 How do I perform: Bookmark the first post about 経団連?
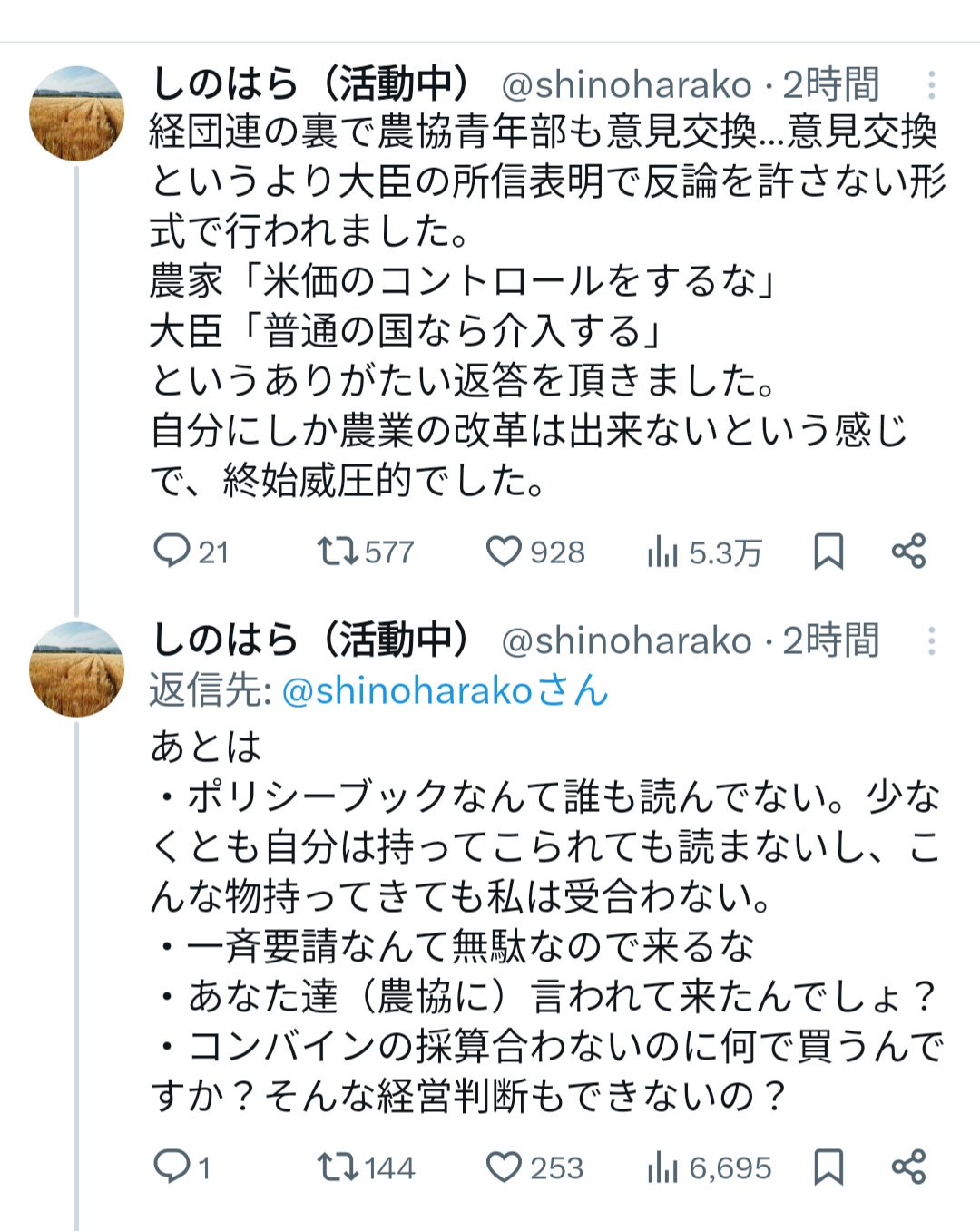(x=828, y=552)
